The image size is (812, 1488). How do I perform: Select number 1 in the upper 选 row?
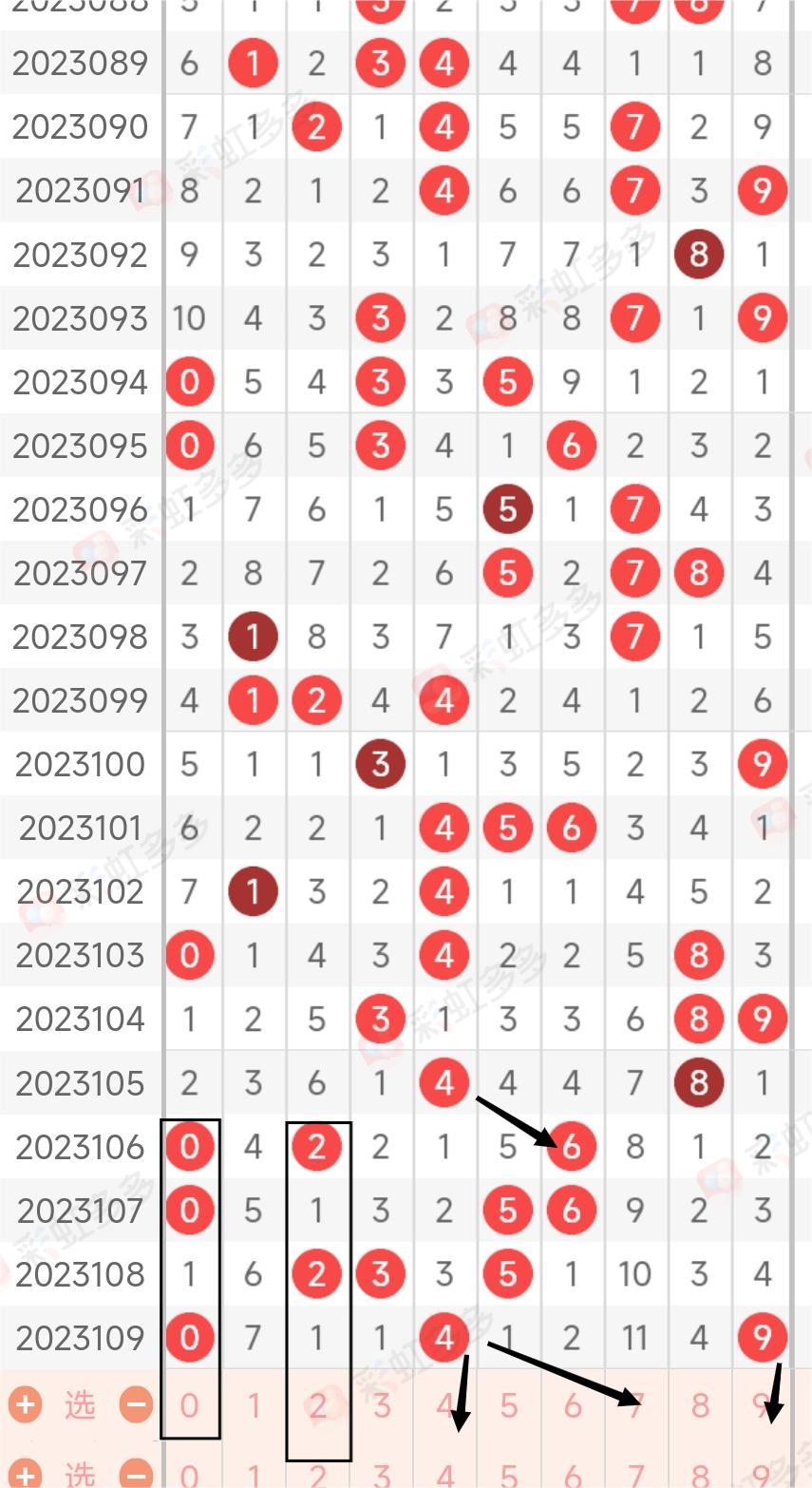tap(253, 1404)
